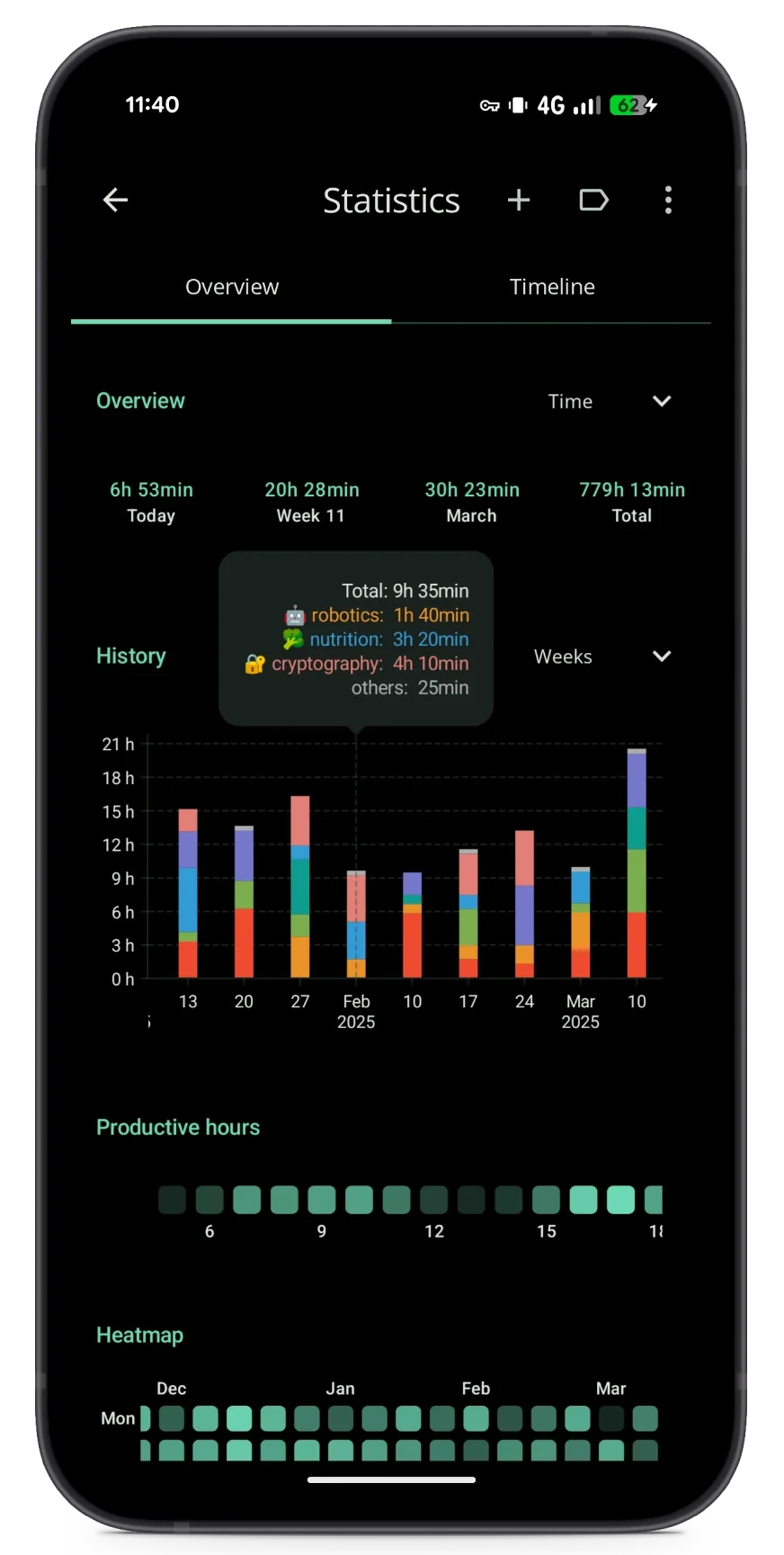Screen dimensions: 784x1555
Task: Select the bar for week 24 in chart
Action: [x=524, y=904]
